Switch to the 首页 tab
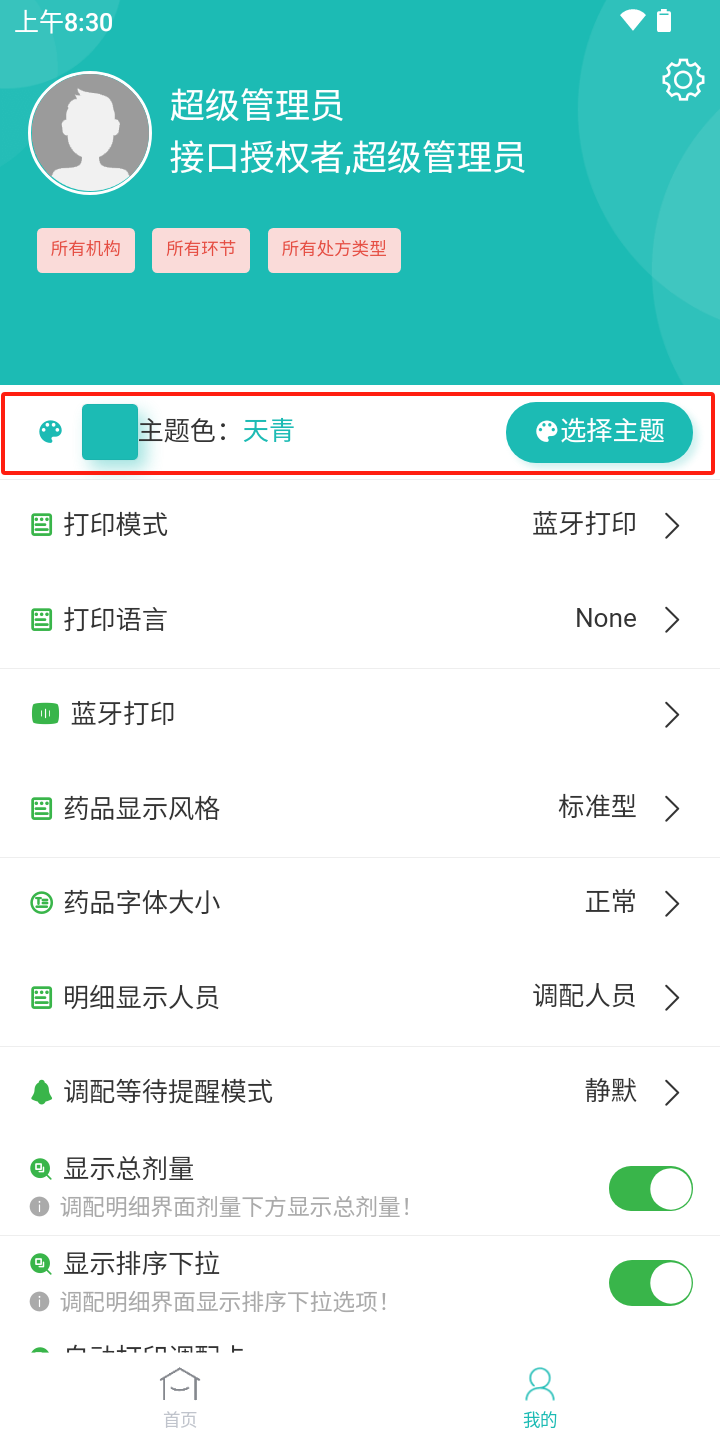Screen dimensions: 720x1440 pyautogui.click(x=180, y=1398)
